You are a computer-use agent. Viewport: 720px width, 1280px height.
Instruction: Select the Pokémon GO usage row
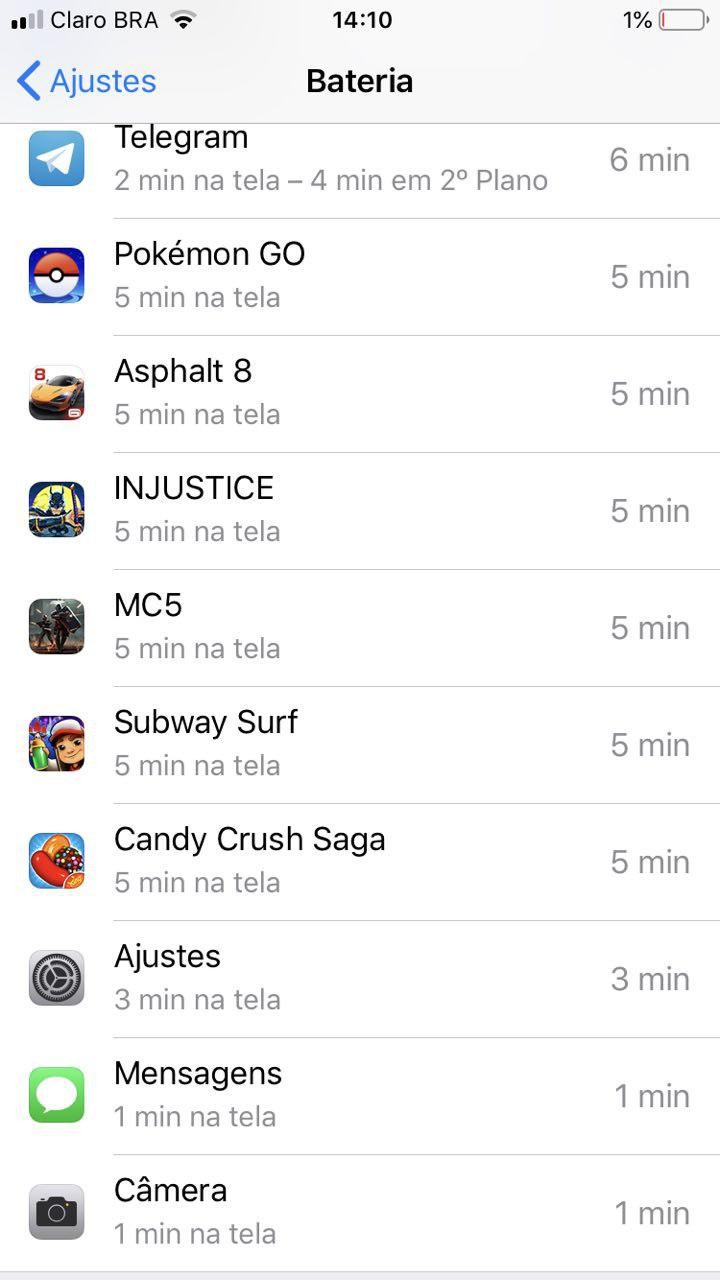coord(360,276)
